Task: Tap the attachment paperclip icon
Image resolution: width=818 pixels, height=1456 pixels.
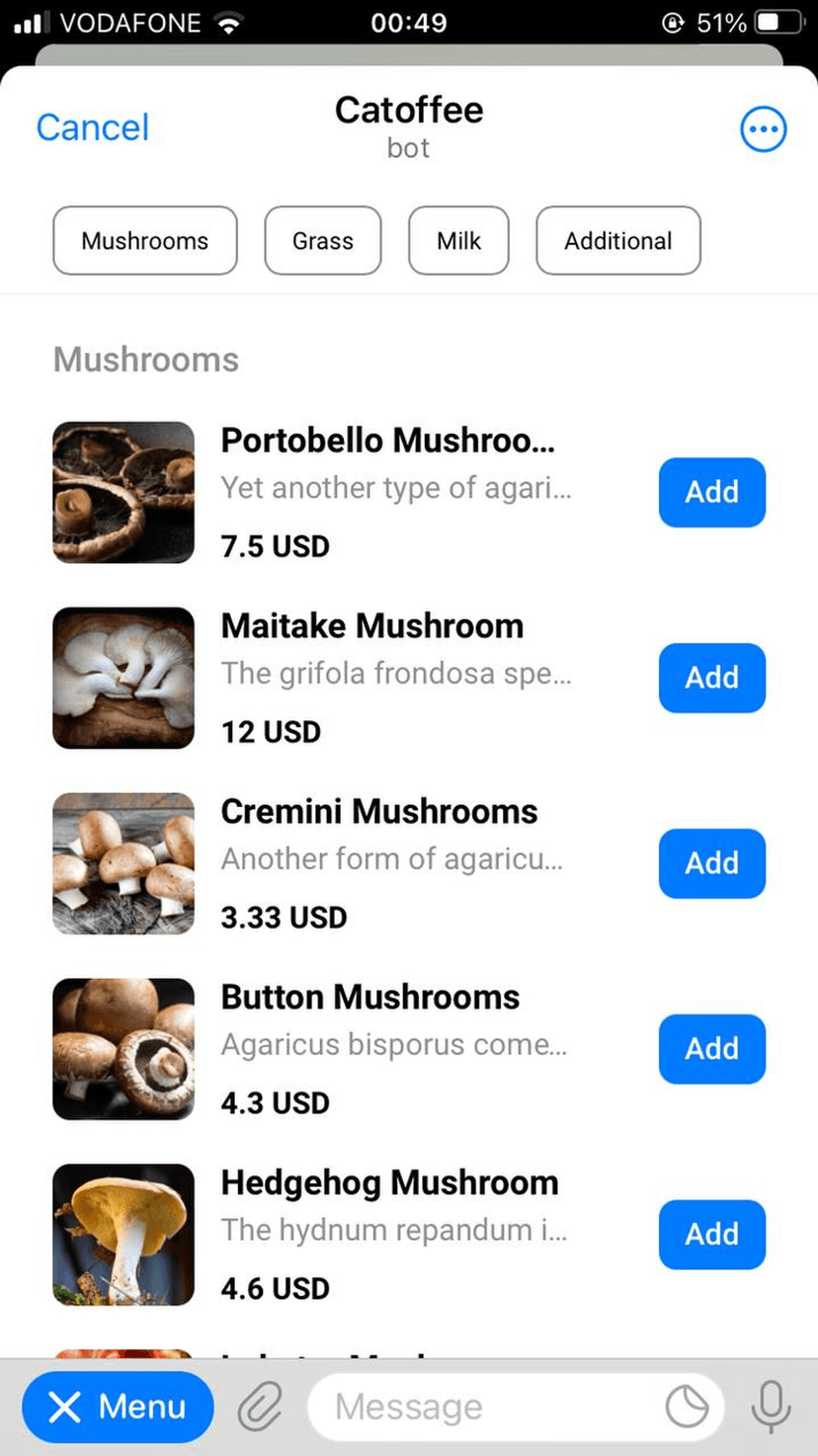Action: 260,1407
